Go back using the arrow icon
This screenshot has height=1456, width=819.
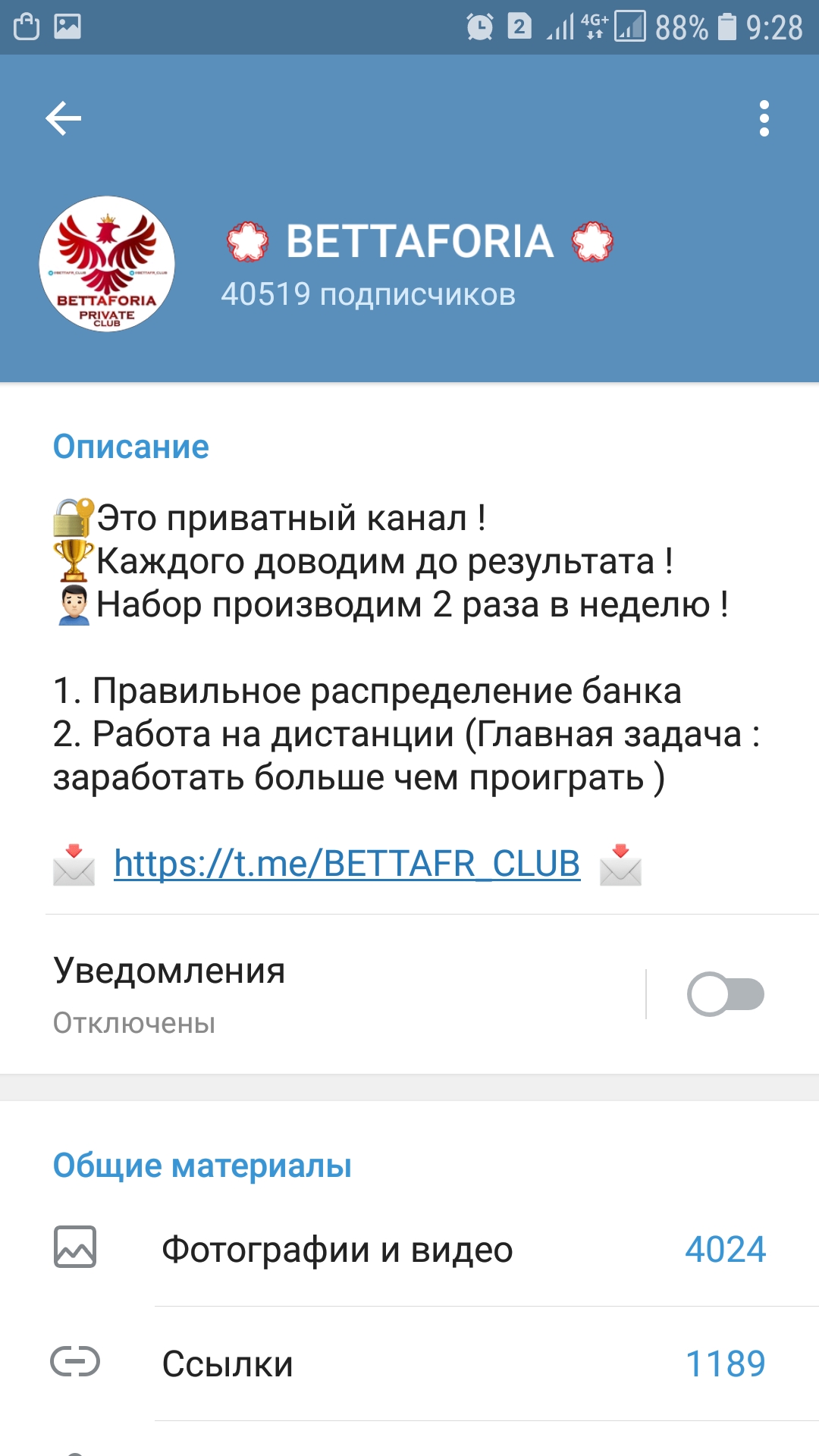click(x=64, y=118)
